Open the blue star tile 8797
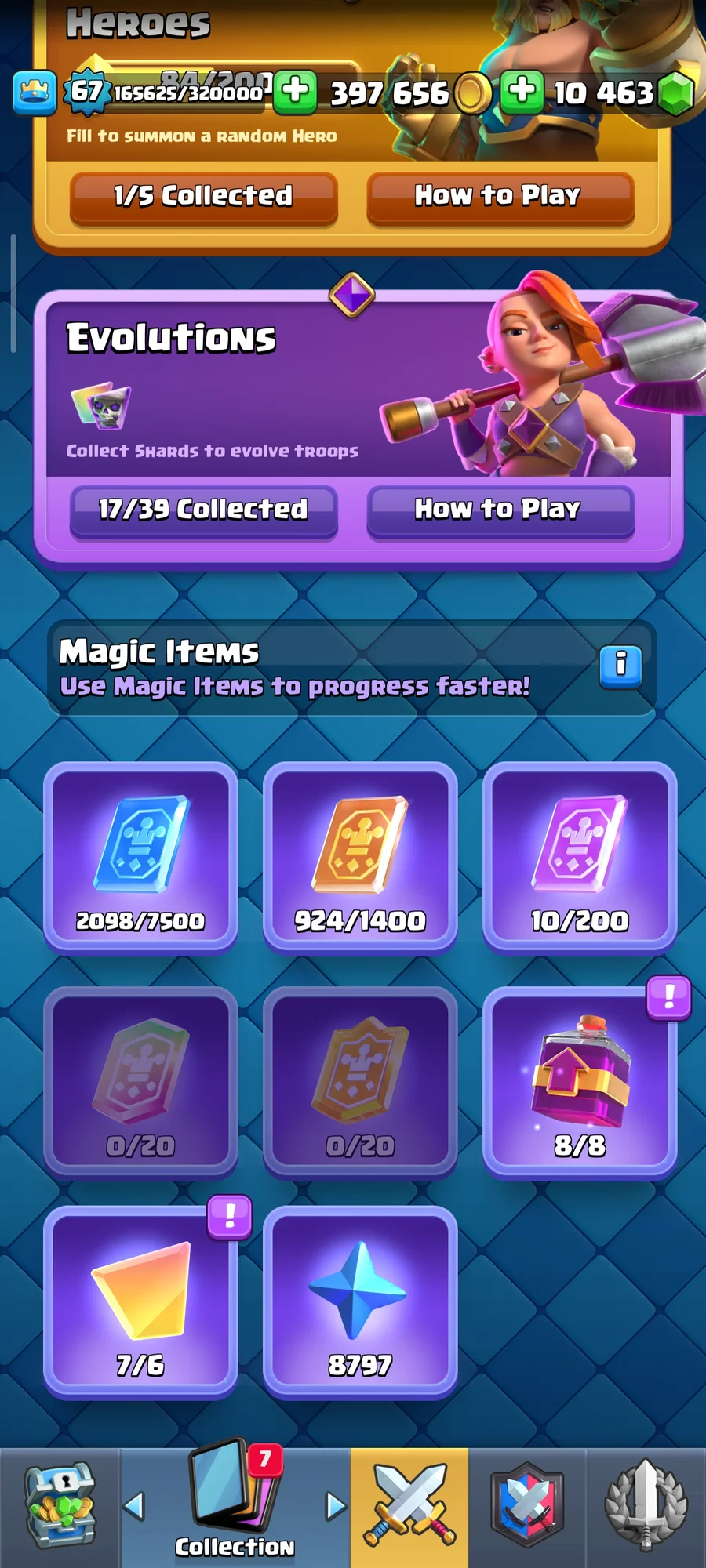The width and height of the screenshot is (706, 1568). [x=360, y=1301]
